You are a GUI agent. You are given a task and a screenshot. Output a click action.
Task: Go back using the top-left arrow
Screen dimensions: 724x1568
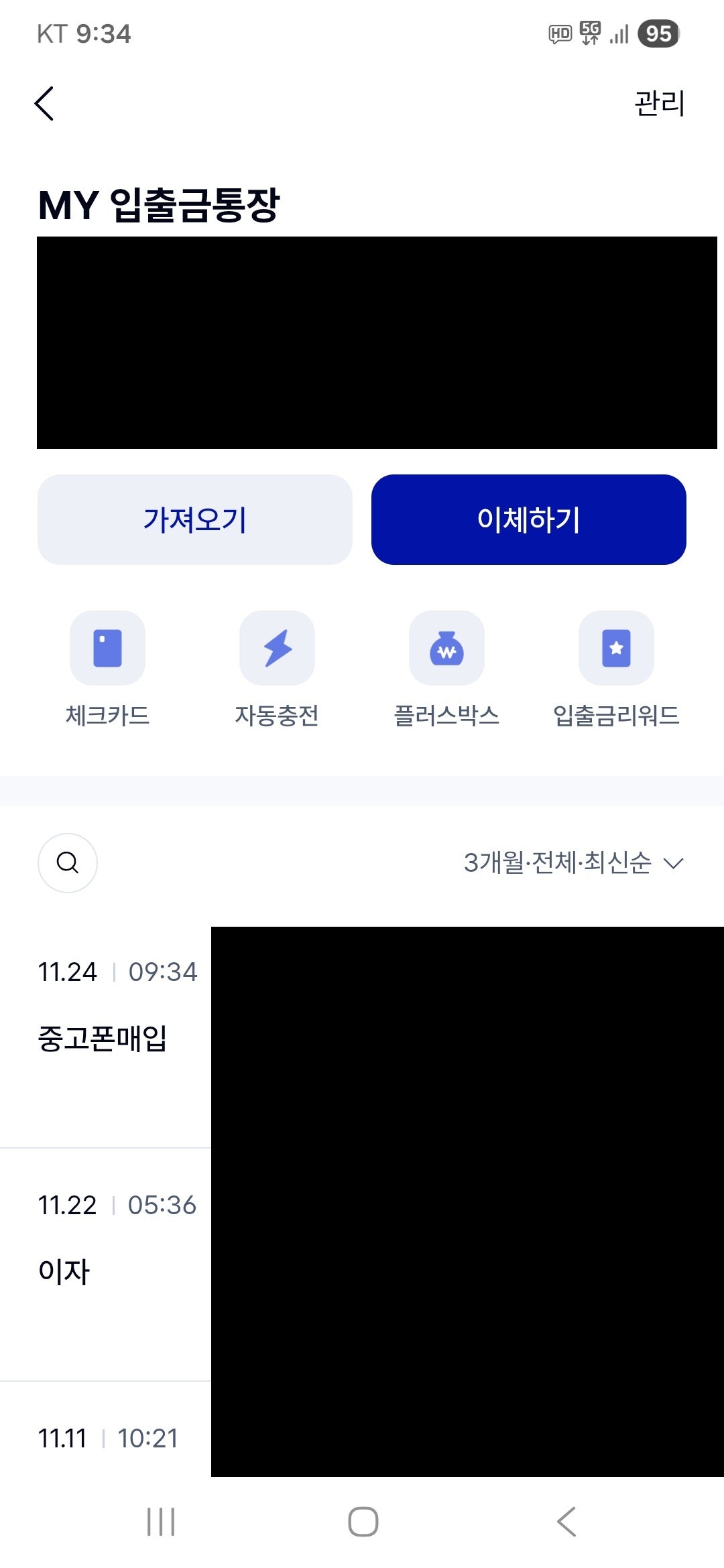tap(44, 104)
